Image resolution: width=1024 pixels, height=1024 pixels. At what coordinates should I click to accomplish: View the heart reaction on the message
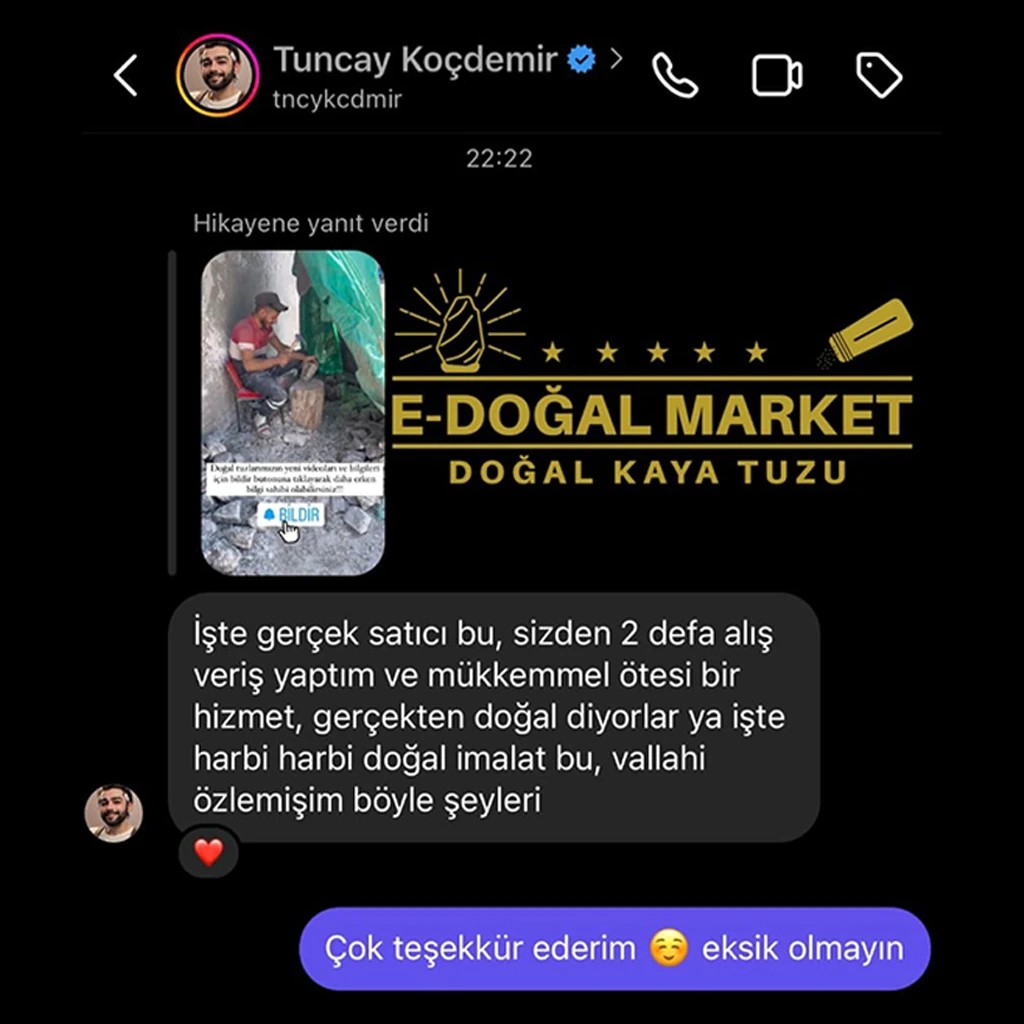[208, 852]
